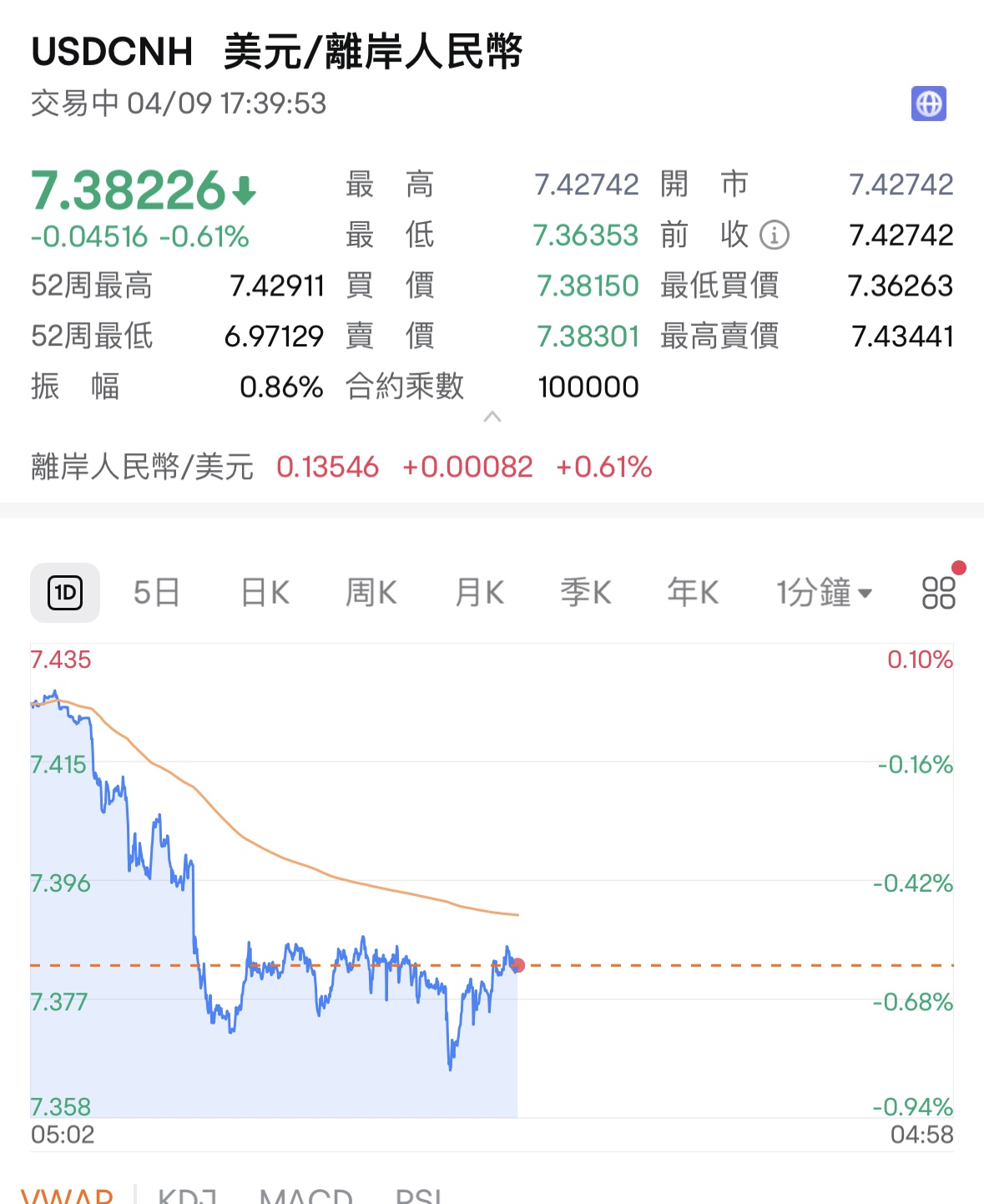The image size is (984, 1204).
Task: Open the 1分鐘 timeframe dropdown
Action: coord(822,592)
